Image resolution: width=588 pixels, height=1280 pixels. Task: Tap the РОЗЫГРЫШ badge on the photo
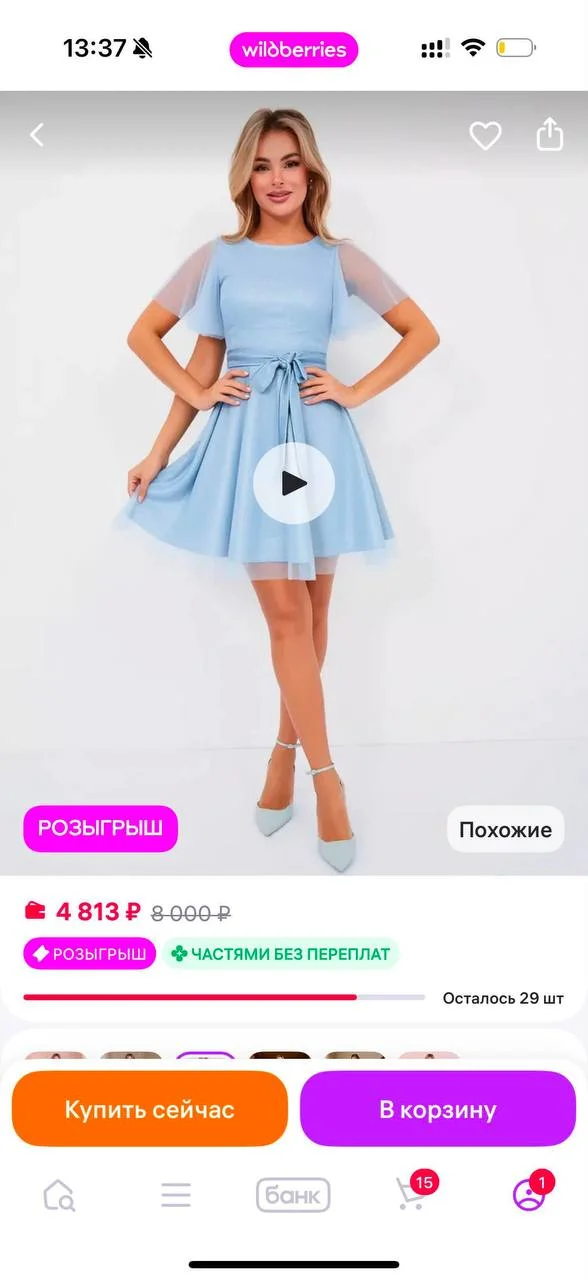pyautogui.click(x=100, y=828)
